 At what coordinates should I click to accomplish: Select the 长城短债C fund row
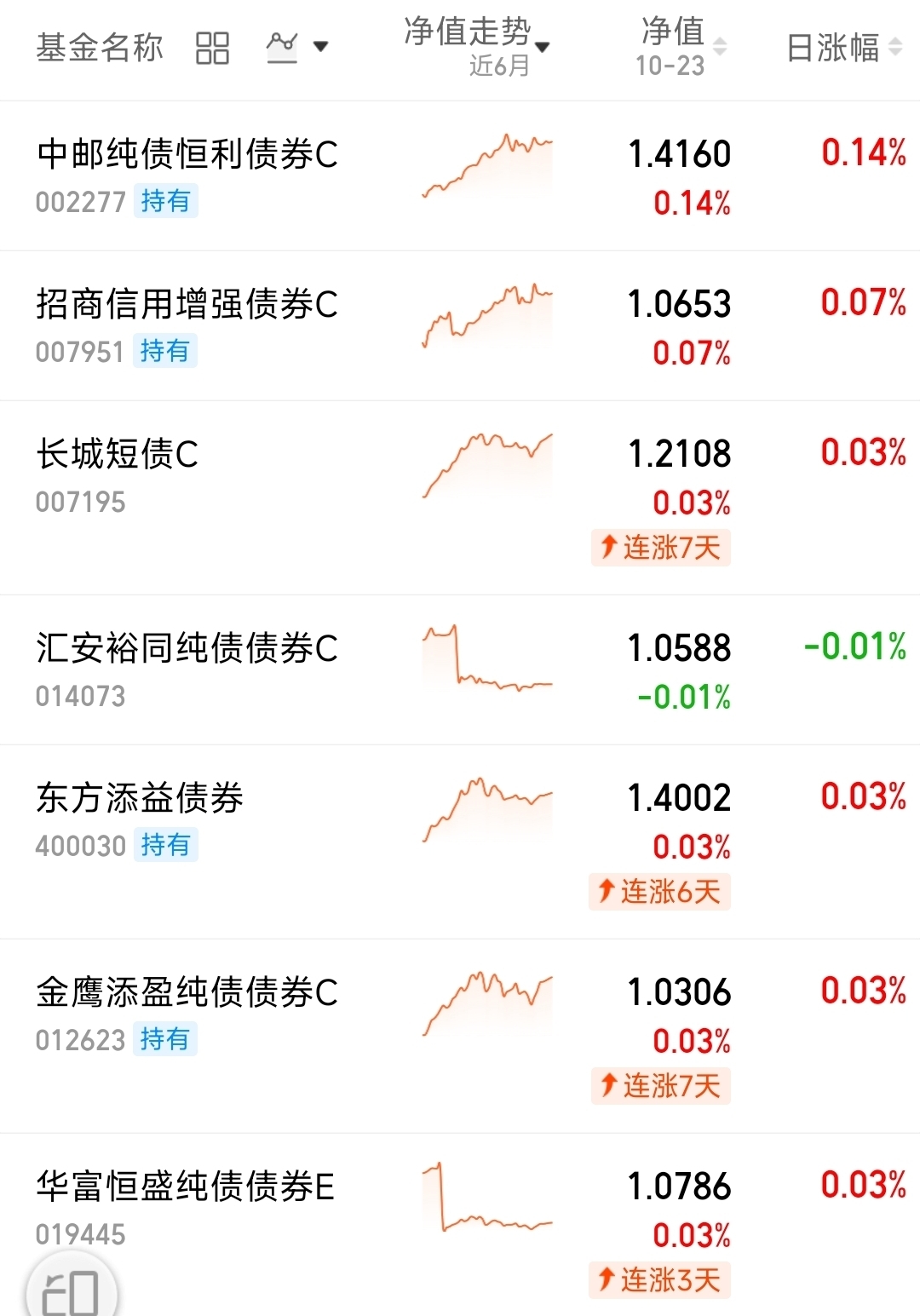click(118, 455)
